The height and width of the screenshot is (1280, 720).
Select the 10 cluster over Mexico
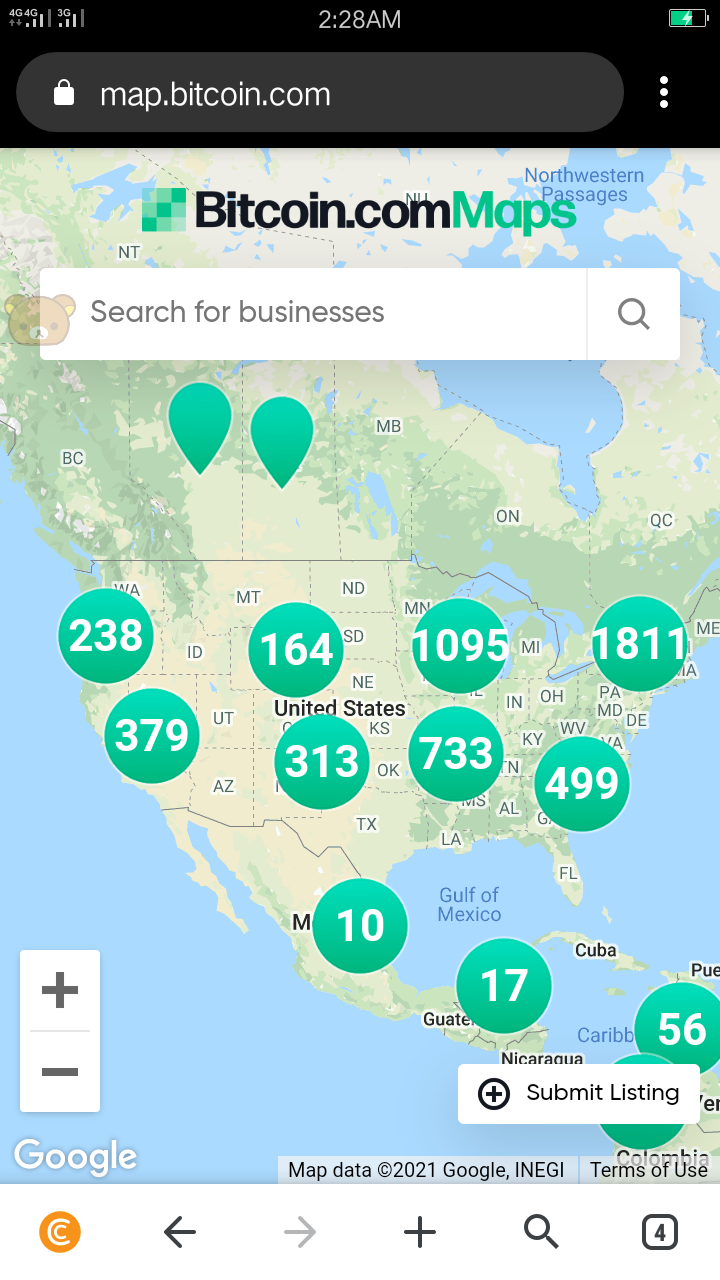click(x=360, y=926)
